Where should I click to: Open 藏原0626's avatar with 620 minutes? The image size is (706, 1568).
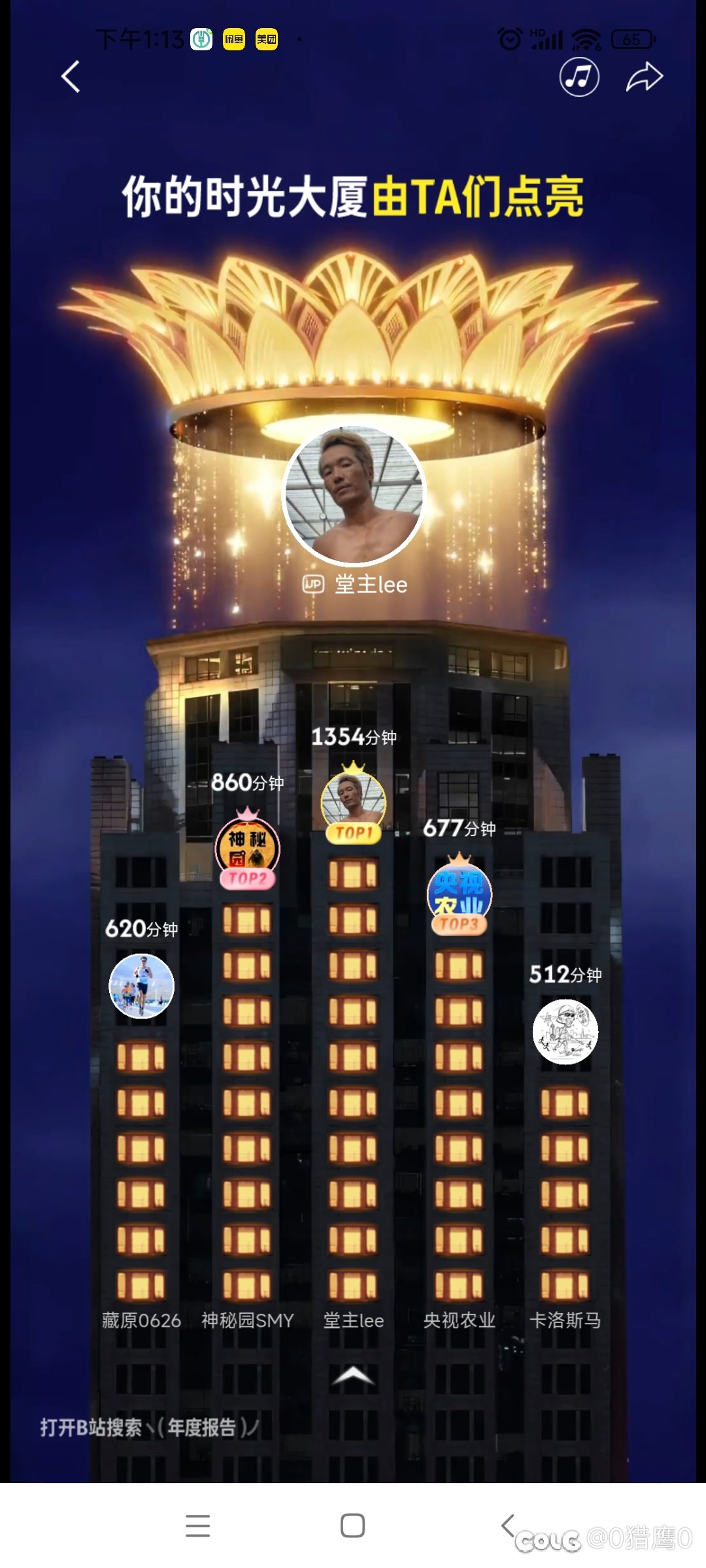[141, 986]
